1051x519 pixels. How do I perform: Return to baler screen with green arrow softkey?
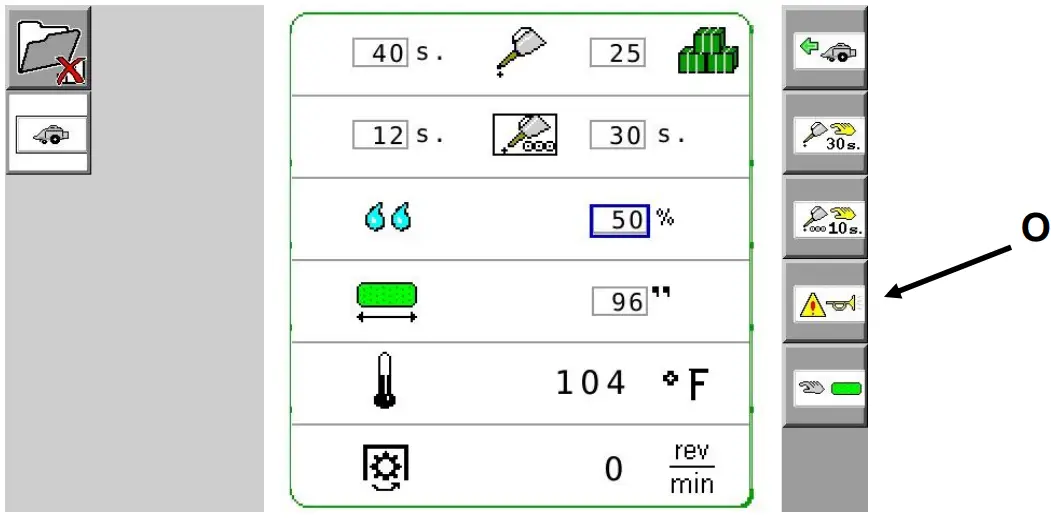[828, 50]
